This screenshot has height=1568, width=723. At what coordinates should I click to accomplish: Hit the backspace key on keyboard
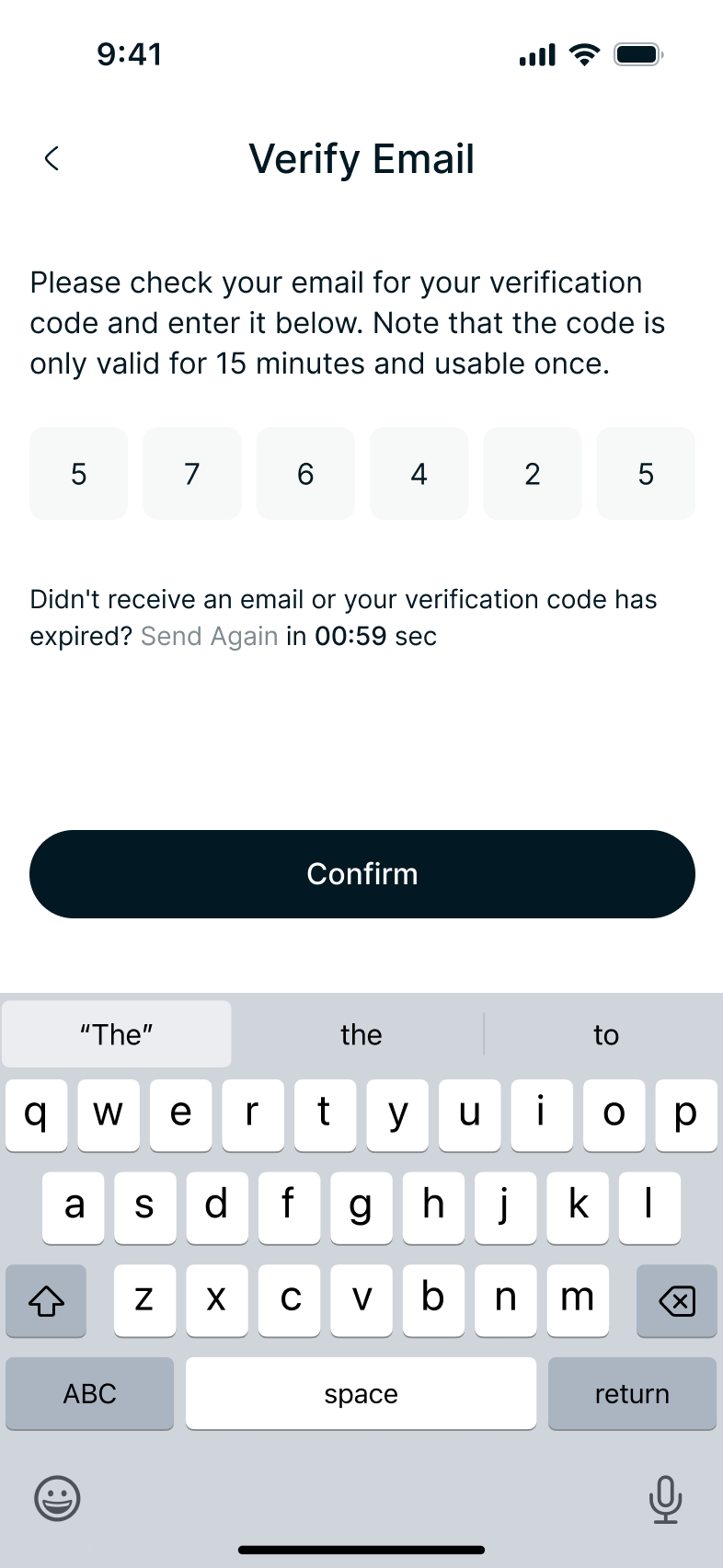click(676, 1300)
